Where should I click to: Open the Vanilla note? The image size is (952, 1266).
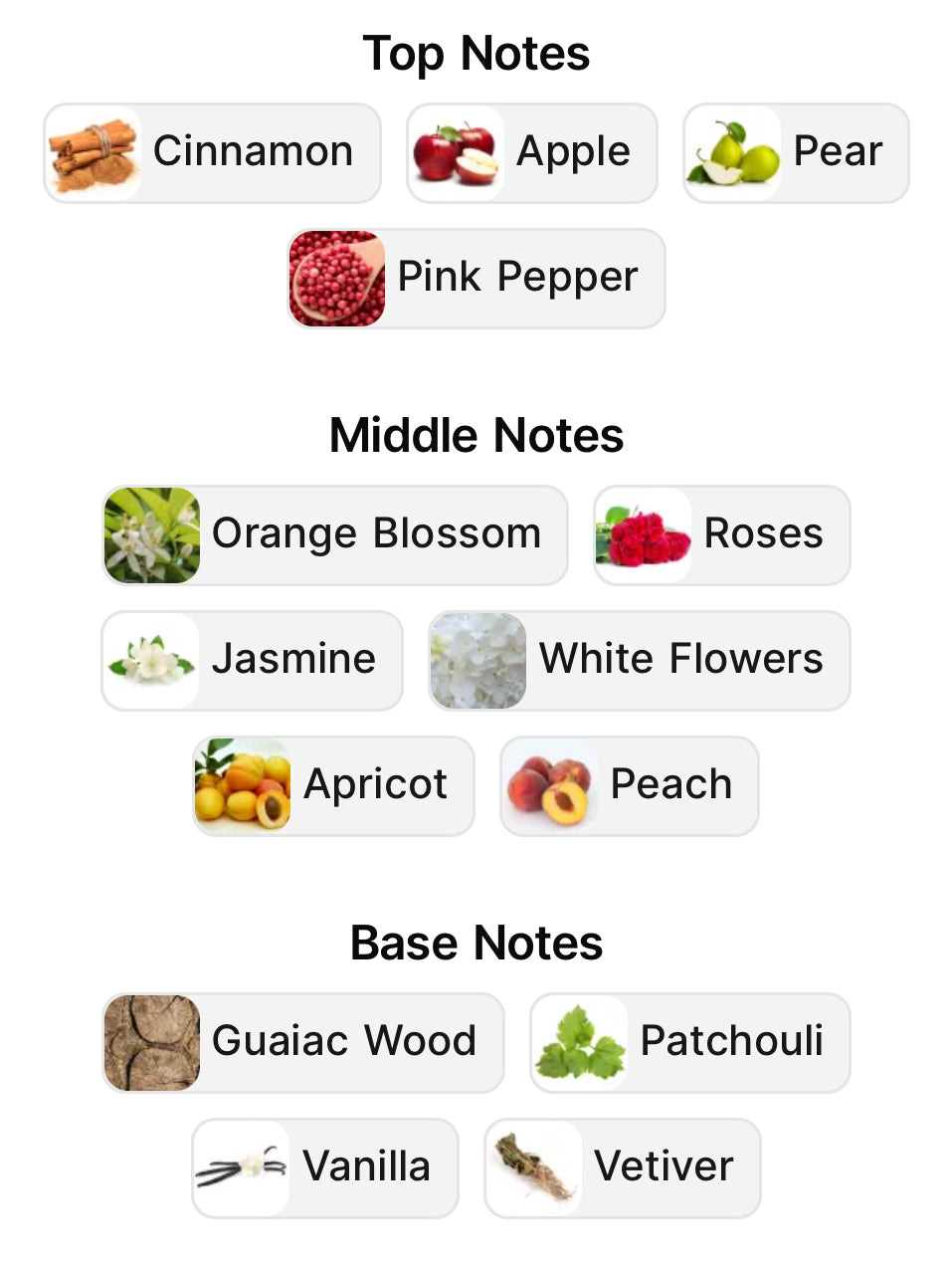[324, 1168]
